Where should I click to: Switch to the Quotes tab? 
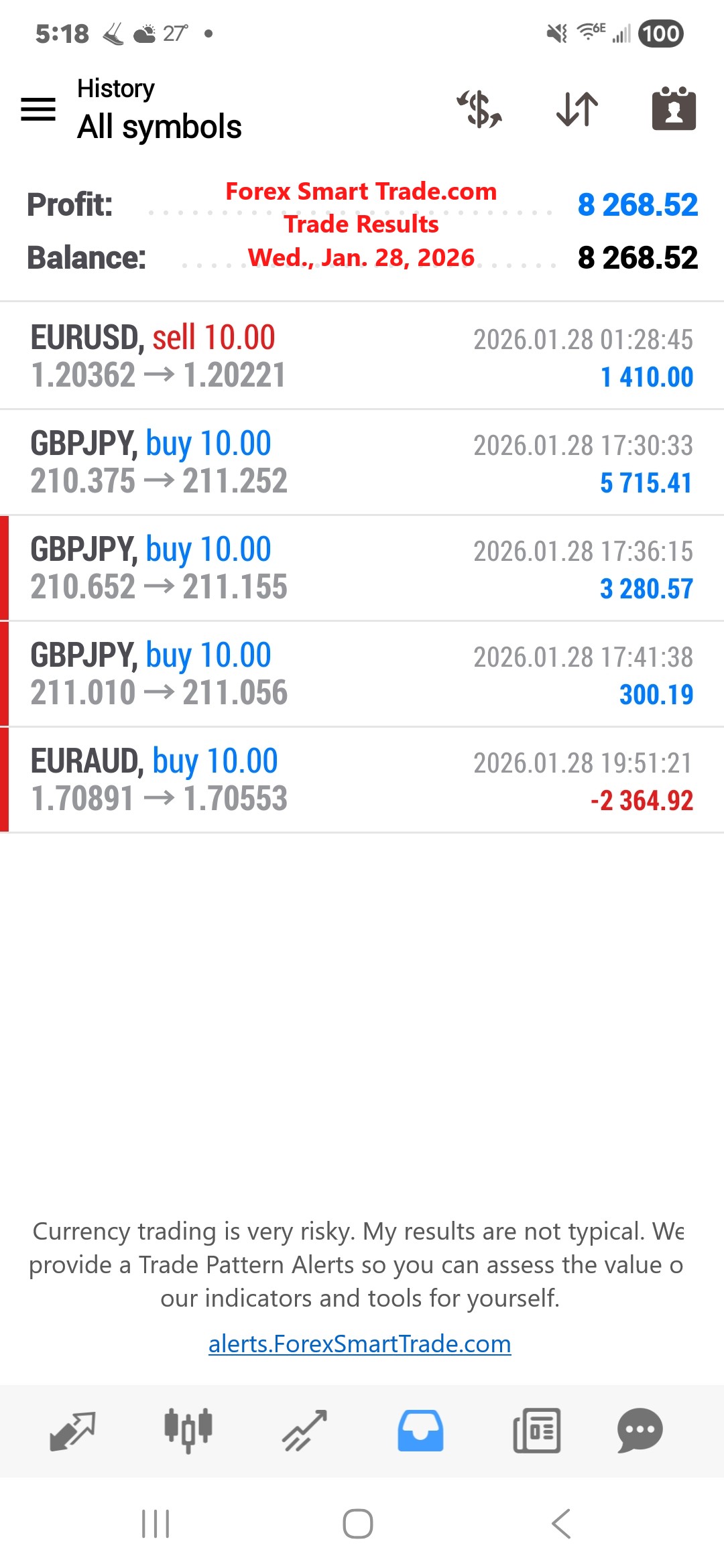coord(72,1431)
